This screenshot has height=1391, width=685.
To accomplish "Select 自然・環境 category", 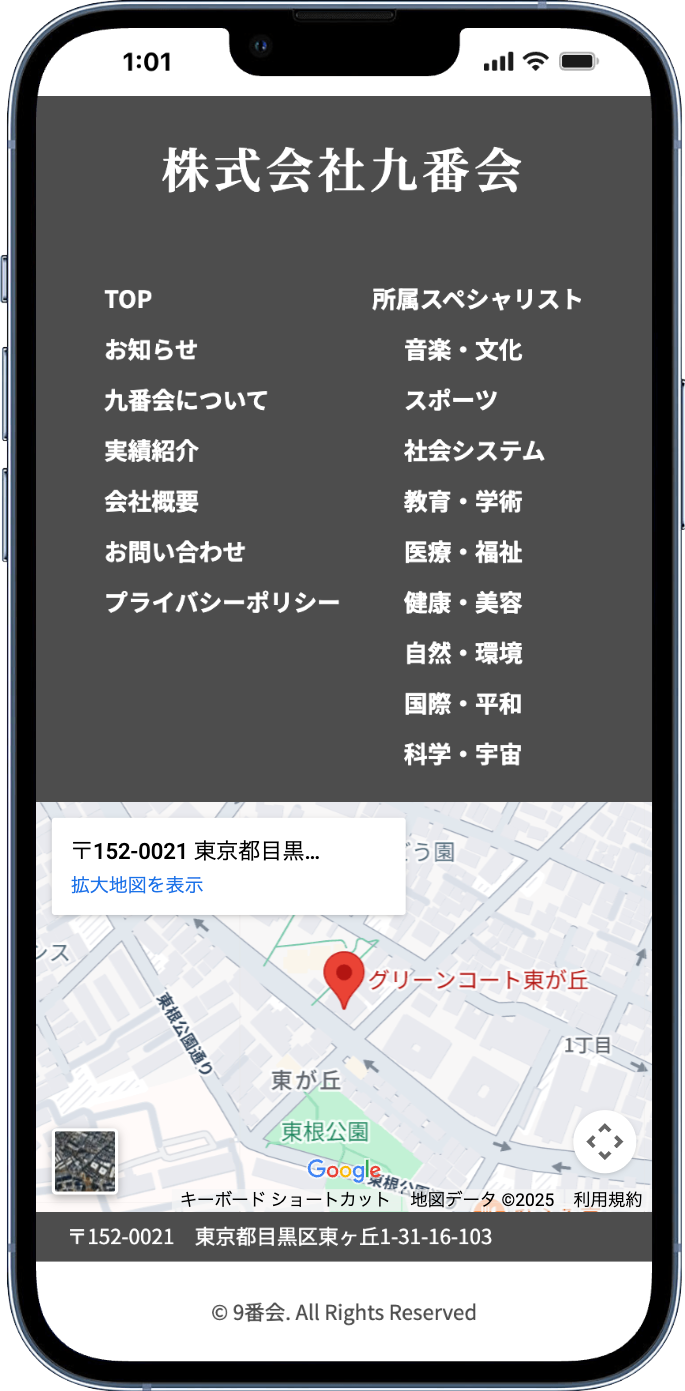I will [x=463, y=653].
